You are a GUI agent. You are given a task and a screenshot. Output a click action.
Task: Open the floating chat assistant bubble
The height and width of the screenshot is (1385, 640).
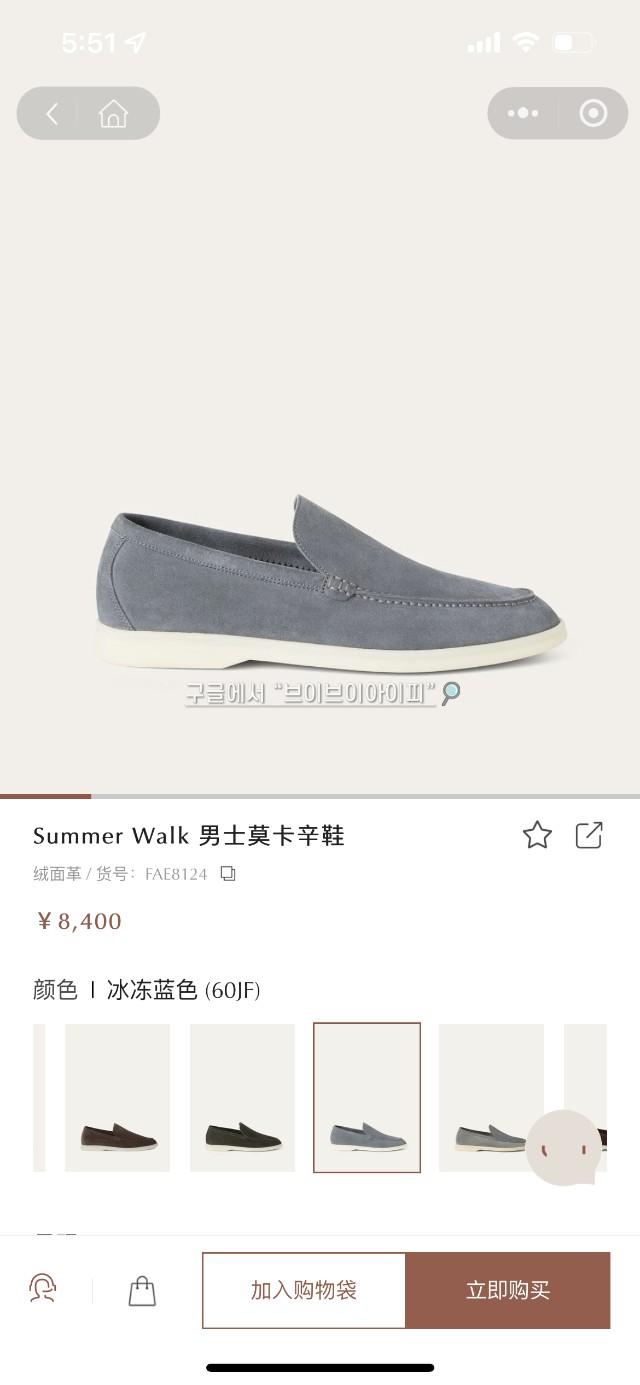564,1148
